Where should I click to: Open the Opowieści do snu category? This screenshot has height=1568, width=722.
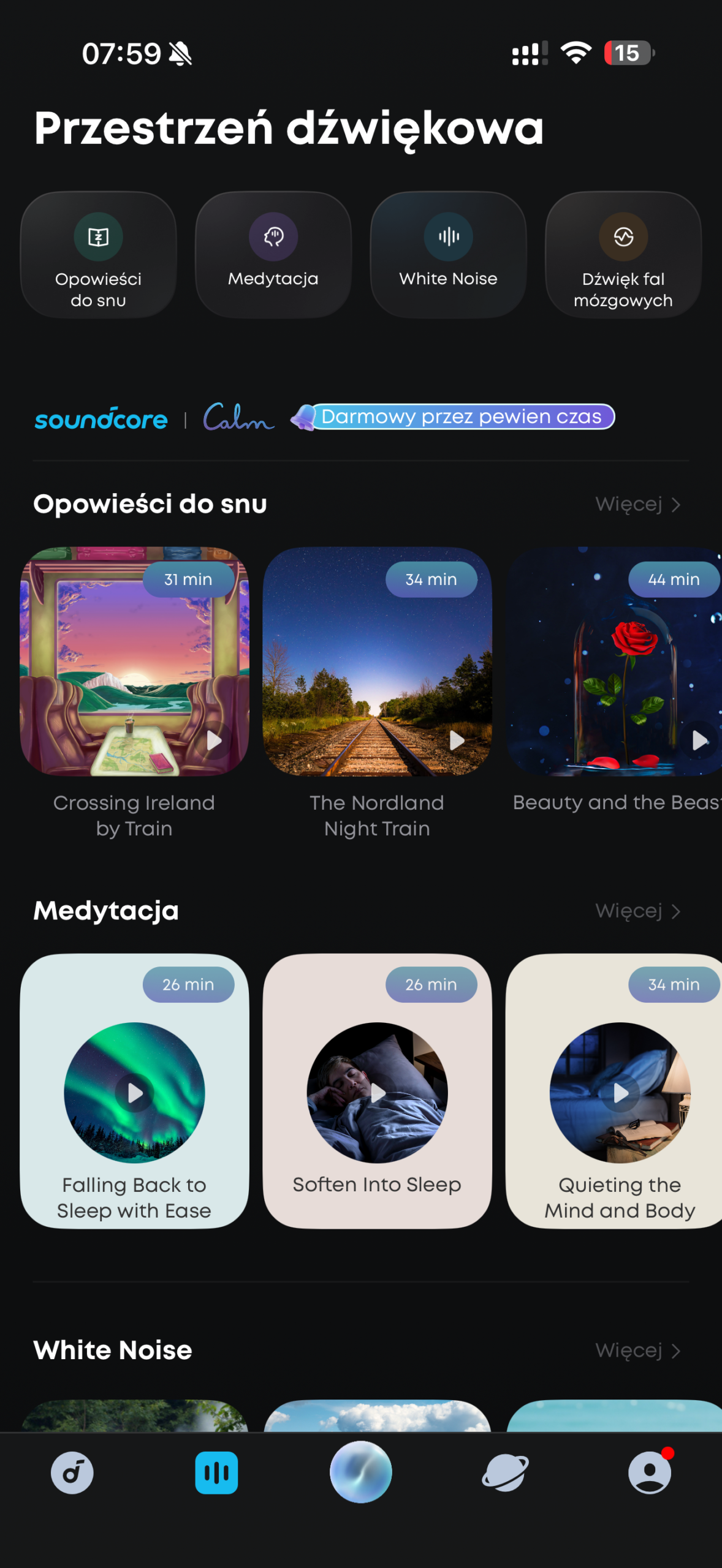point(99,255)
